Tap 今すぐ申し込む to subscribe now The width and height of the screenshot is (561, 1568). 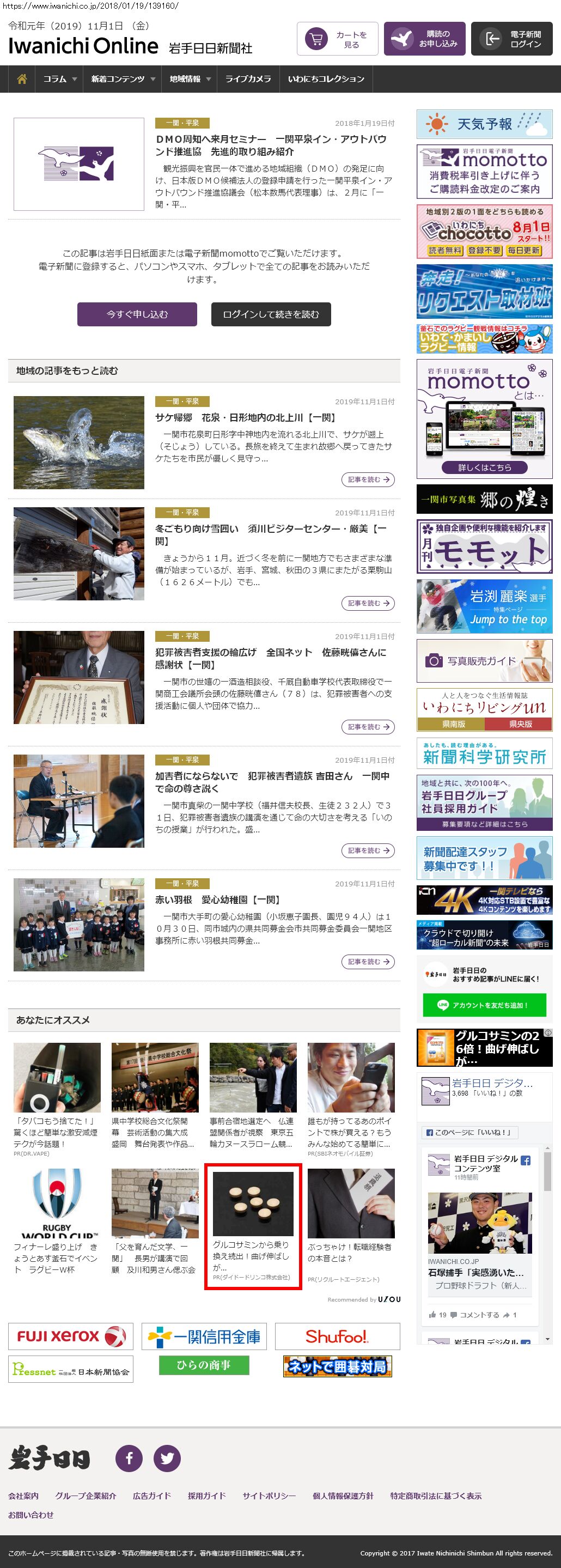coord(137,315)
